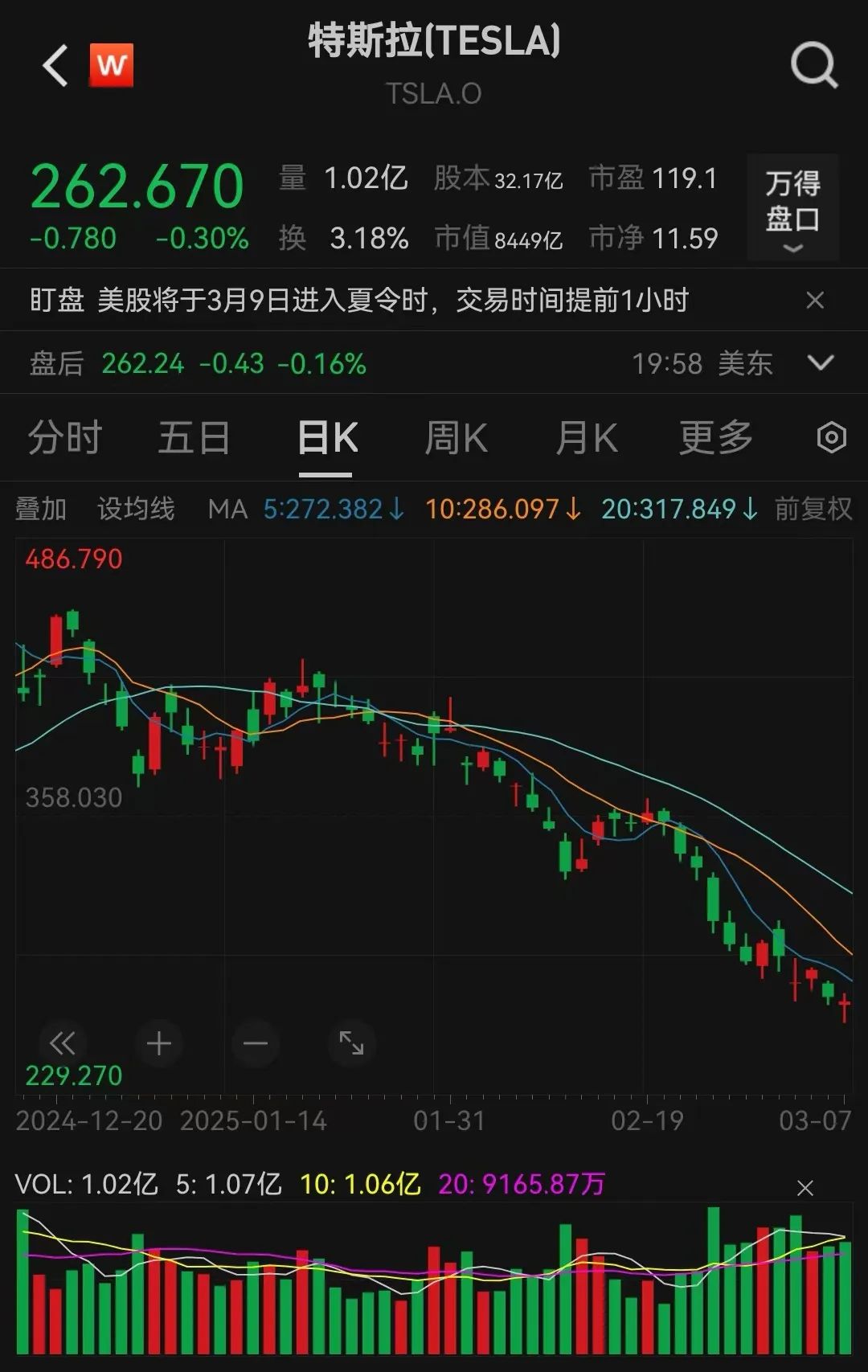Close the VOL volume indicator panel
868x1372 pixels.
(805, 1188)
